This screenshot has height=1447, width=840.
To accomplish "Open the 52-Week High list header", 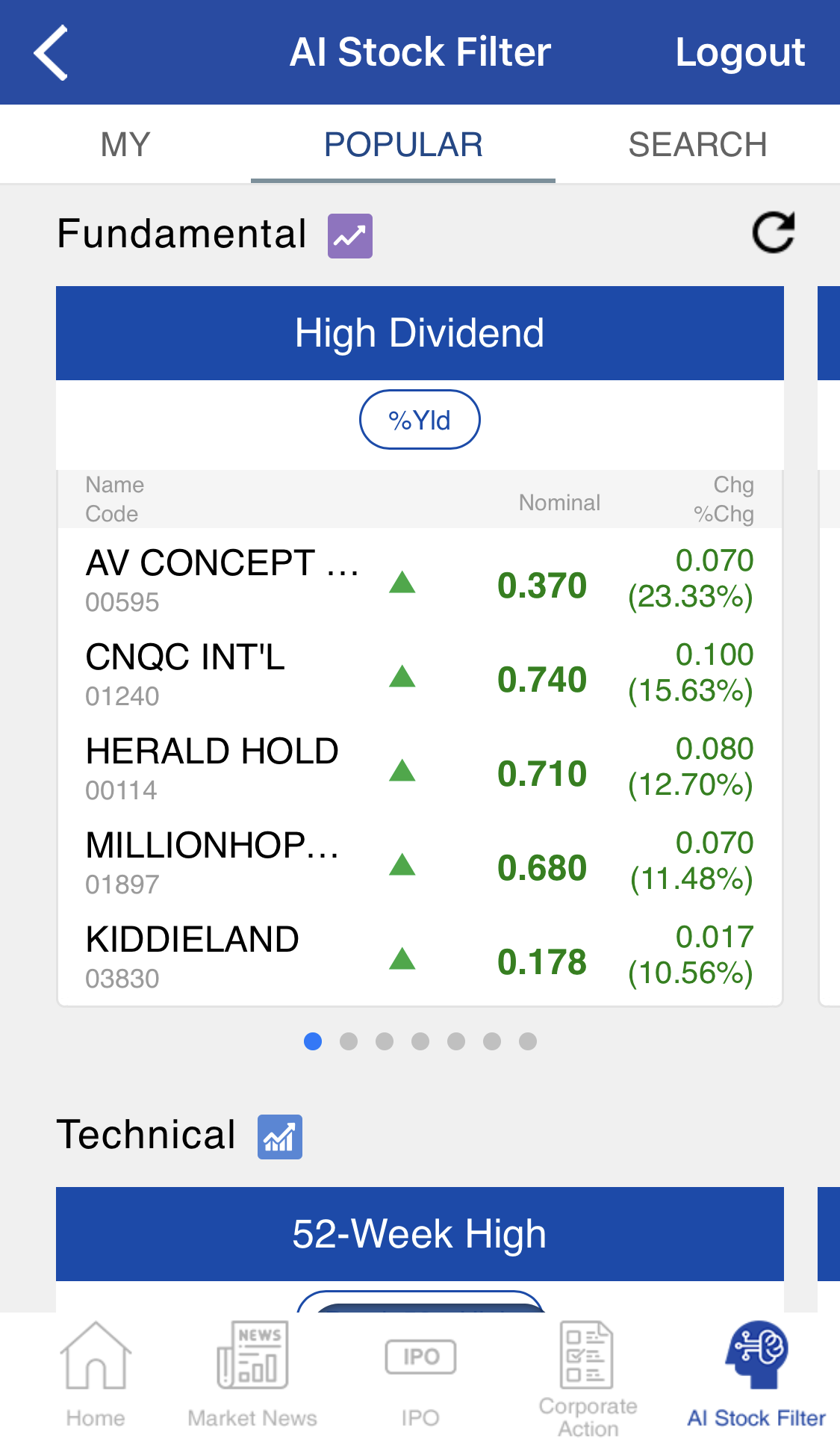I will pyautogui.click(x=420, y=1234).
